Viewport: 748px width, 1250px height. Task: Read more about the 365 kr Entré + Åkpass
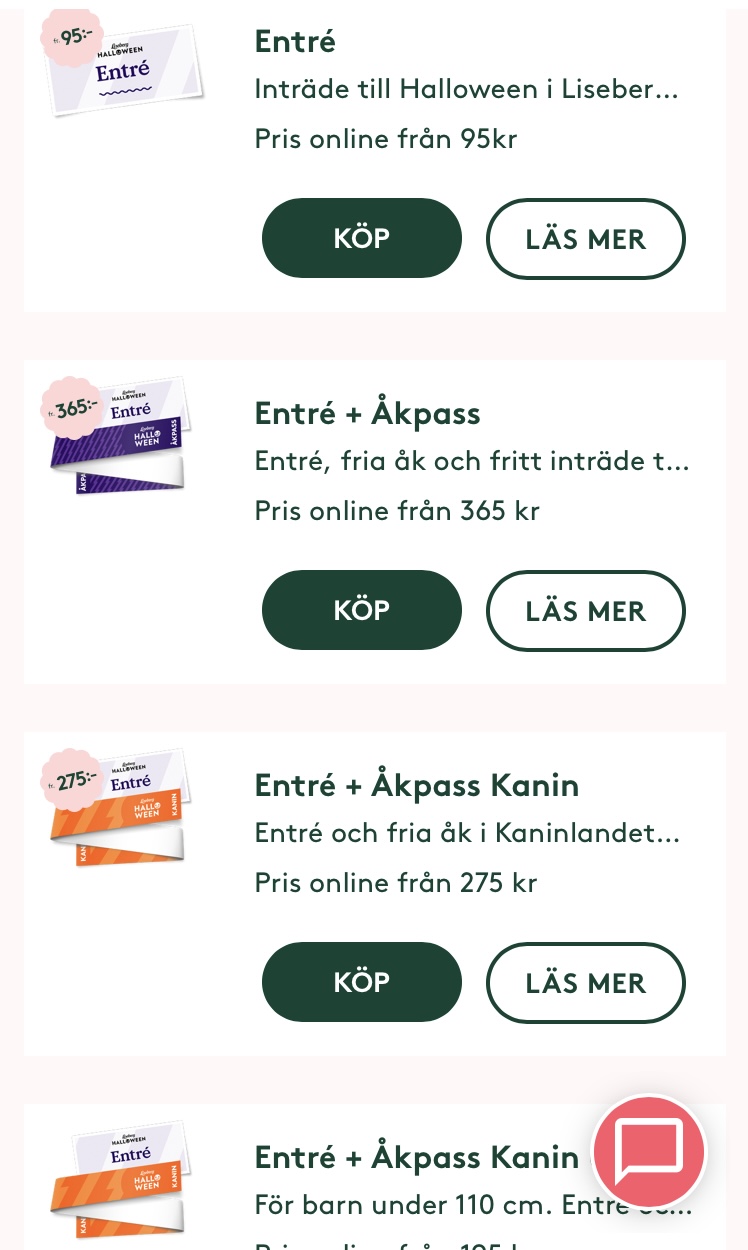(x=585, y=610)
